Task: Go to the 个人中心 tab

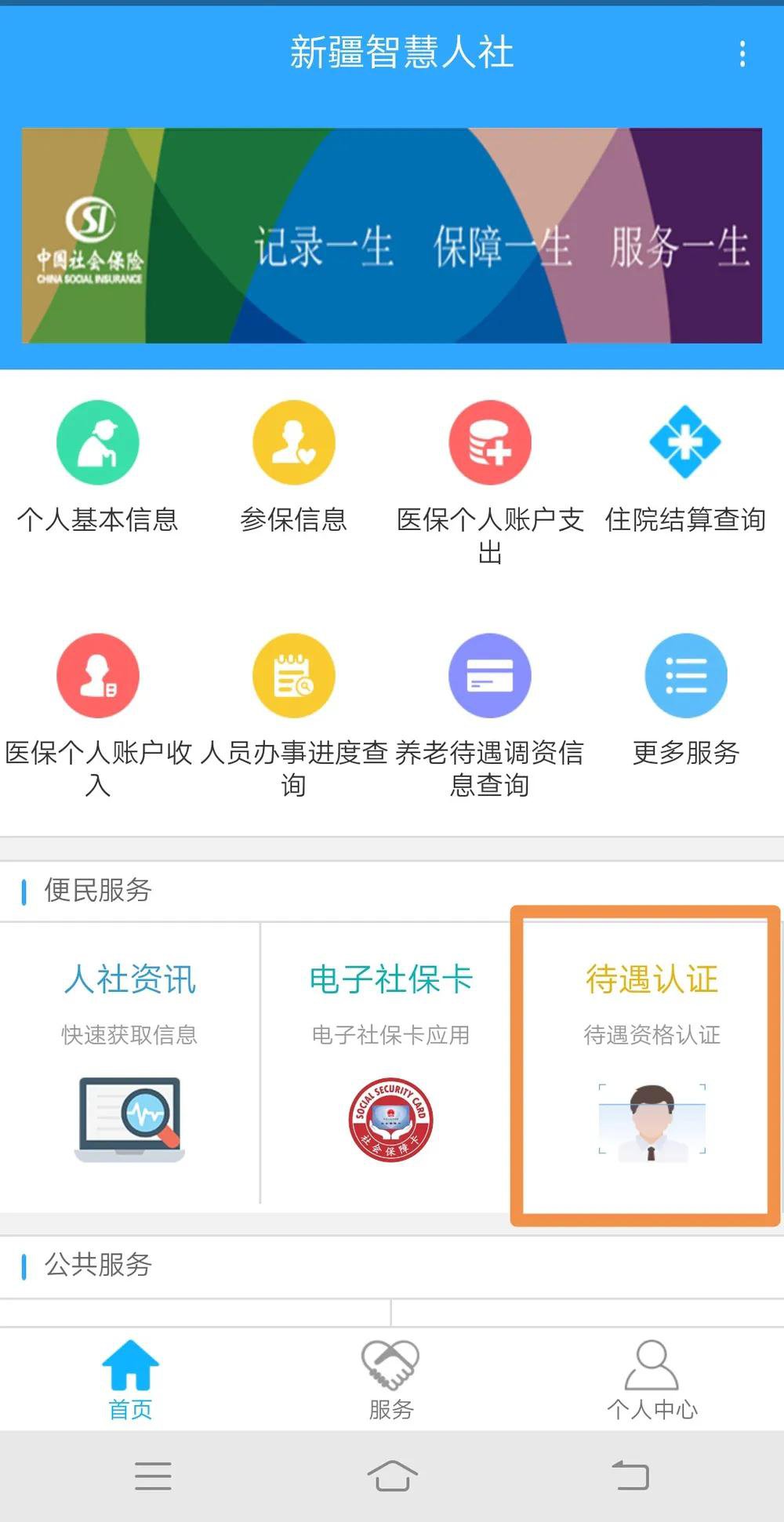Action: tap(652, 1380)
